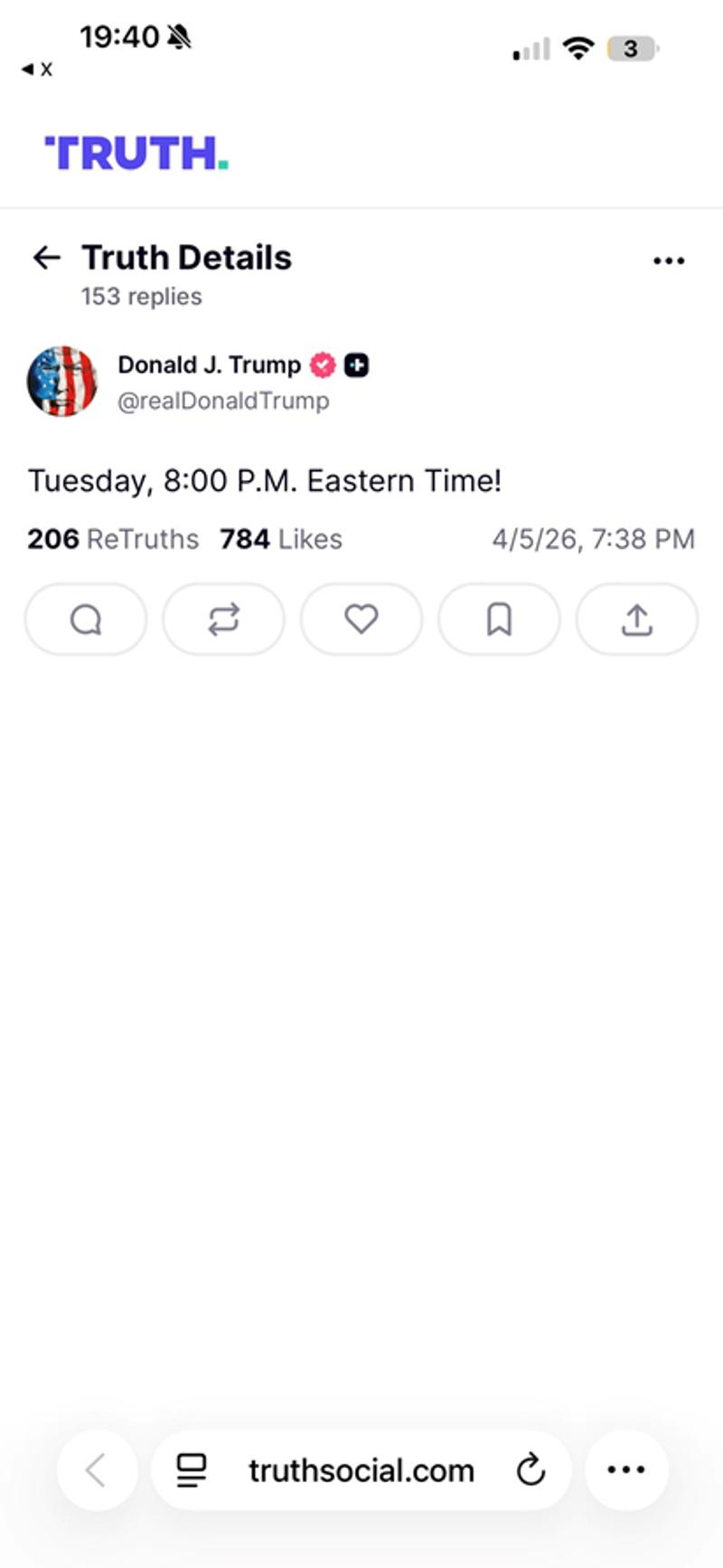ReTruth this post

click(223, 620)
